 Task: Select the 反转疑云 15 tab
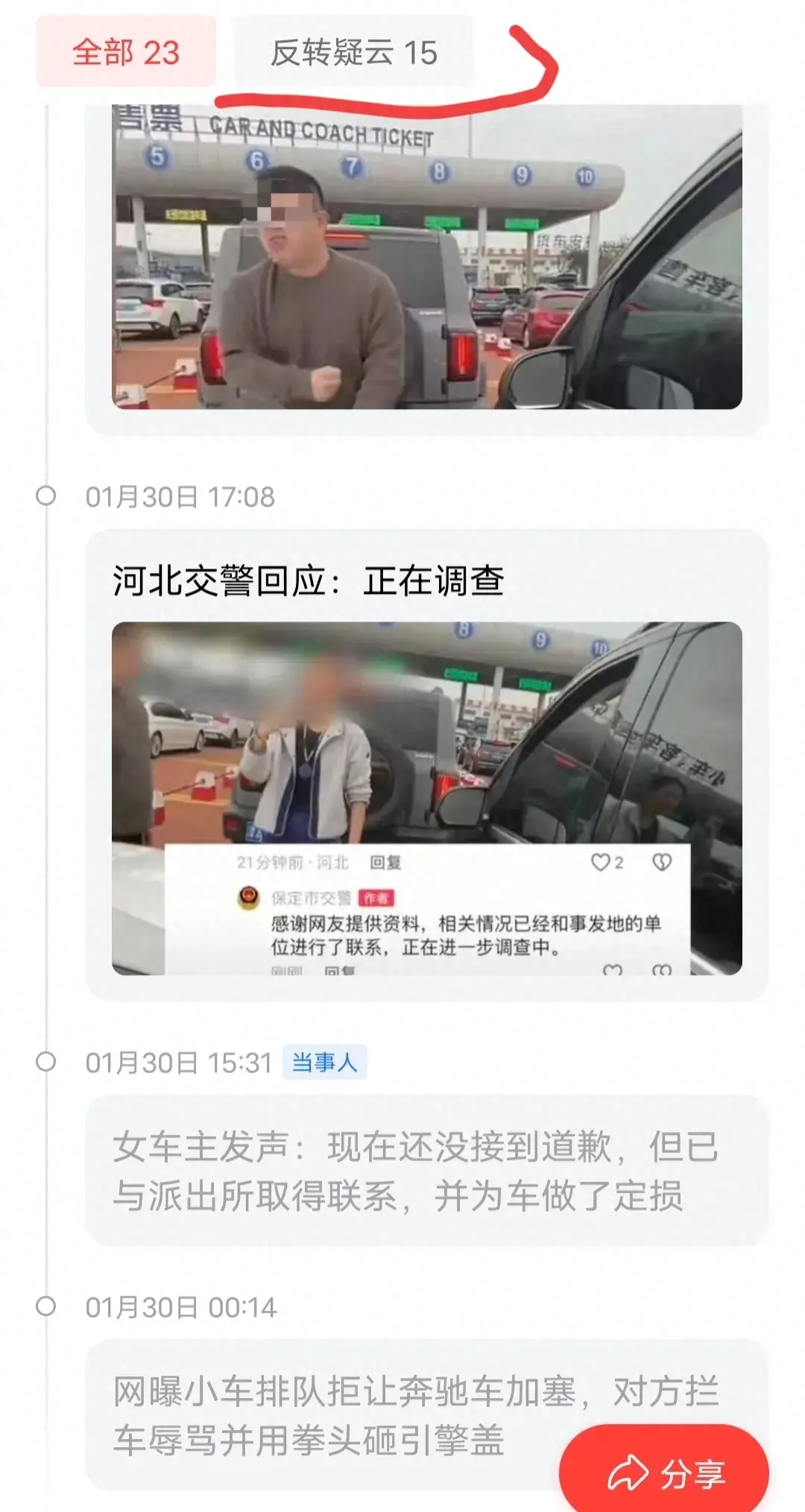coord(353,53)
